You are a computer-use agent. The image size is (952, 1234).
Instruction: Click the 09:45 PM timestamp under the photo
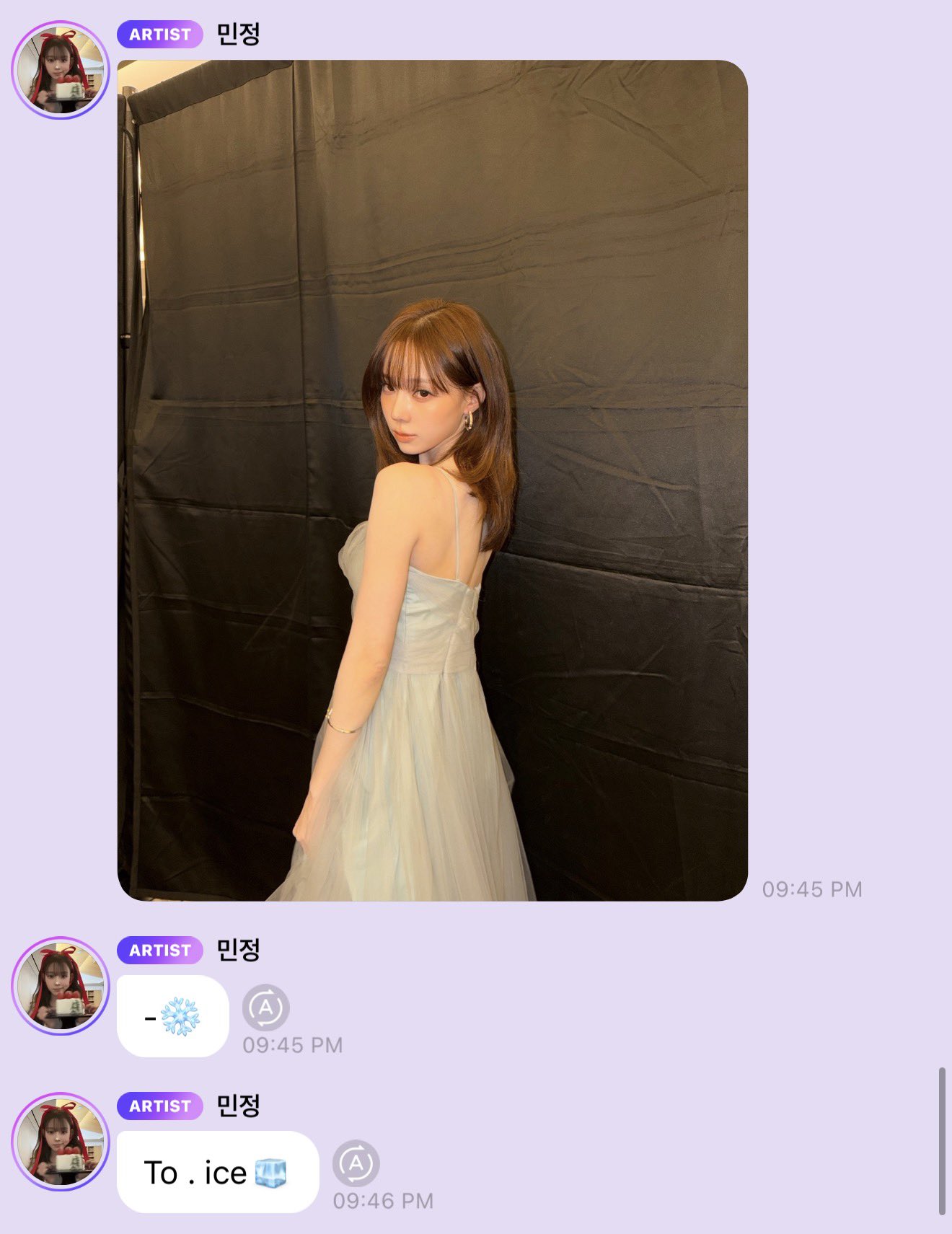pos(812,889)
